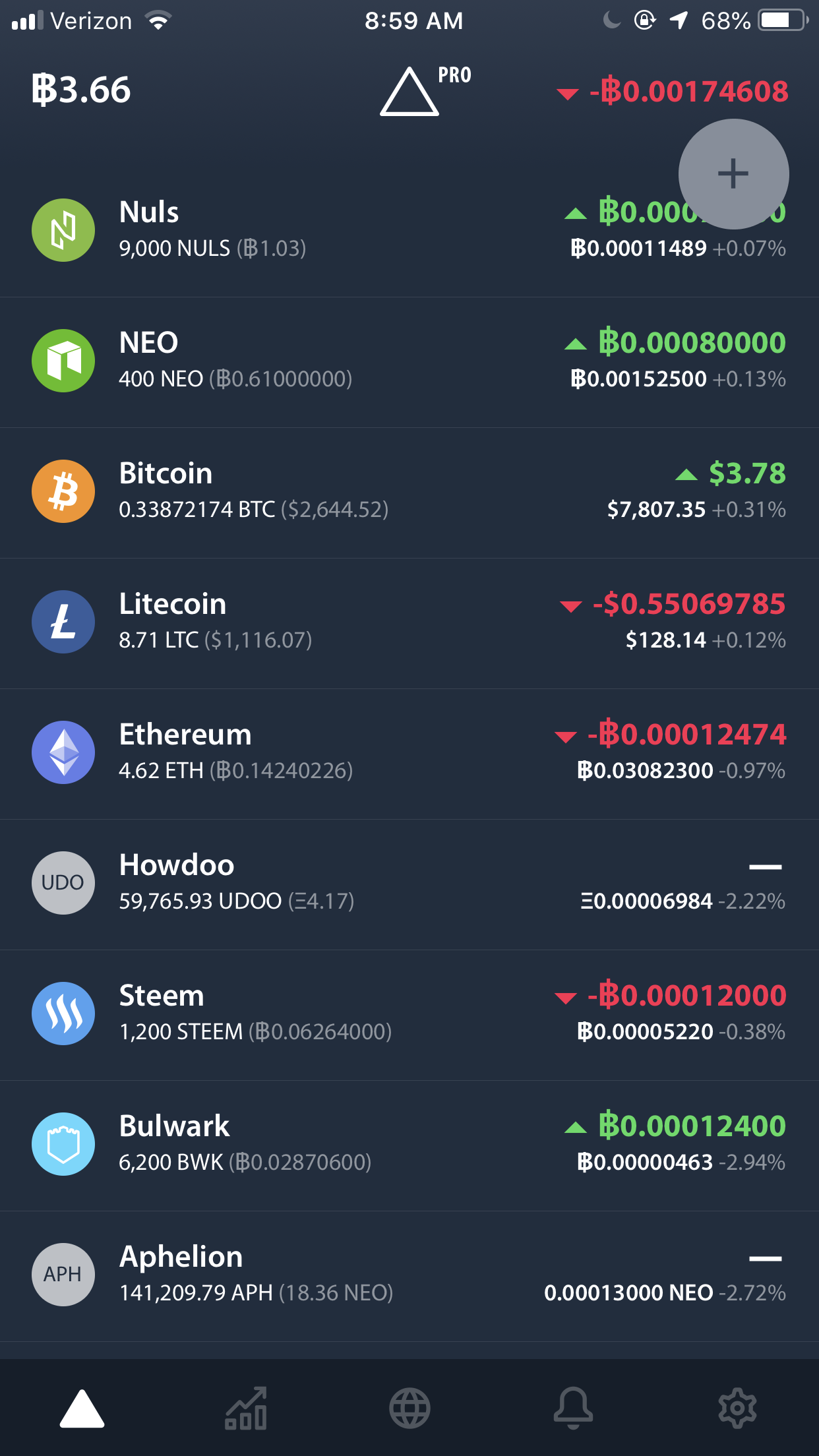This screenshot has width=819, height=1456.
Task: Switch to the globe market tab
Action: [x=409, y=1408]
